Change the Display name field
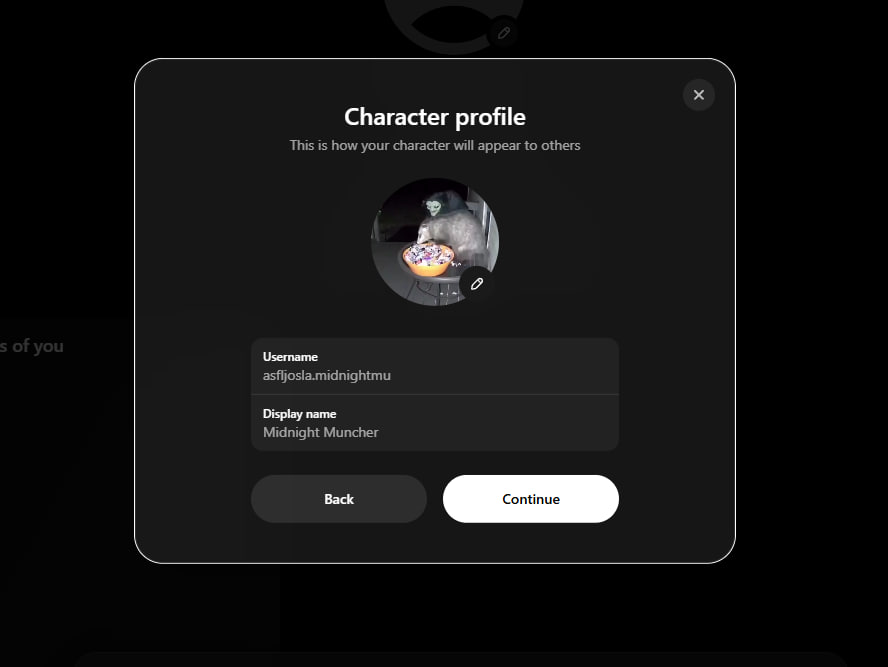This screenshot has width=888, height=667. click(434, 423)
